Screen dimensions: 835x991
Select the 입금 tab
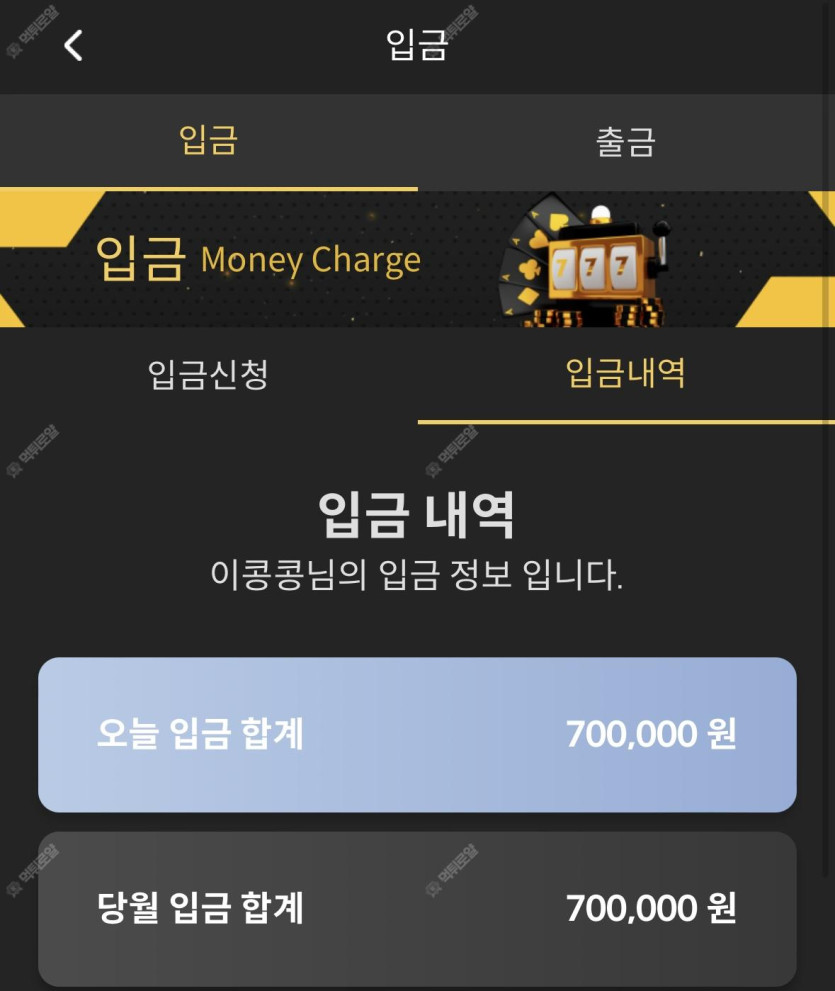208,141
